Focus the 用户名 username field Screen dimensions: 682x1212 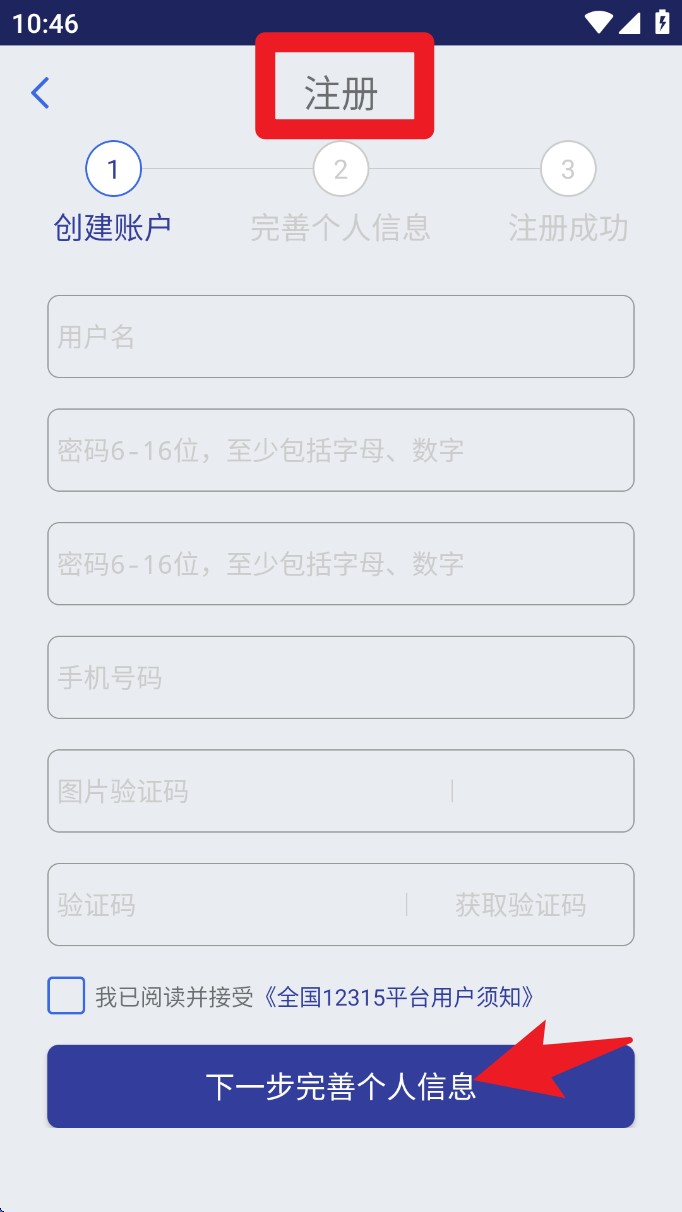click(x=340, y=337)
